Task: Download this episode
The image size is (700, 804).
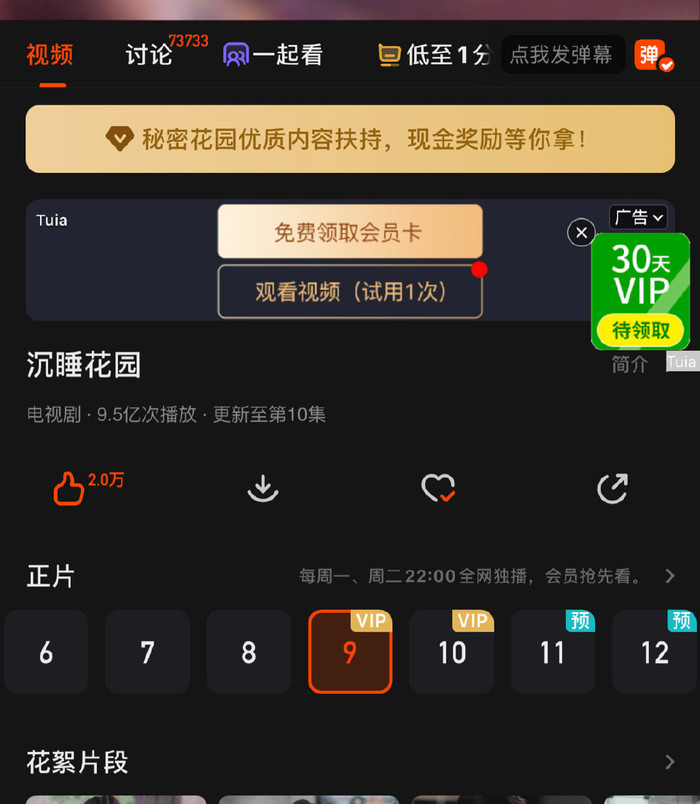Action: tap(262, 488)
